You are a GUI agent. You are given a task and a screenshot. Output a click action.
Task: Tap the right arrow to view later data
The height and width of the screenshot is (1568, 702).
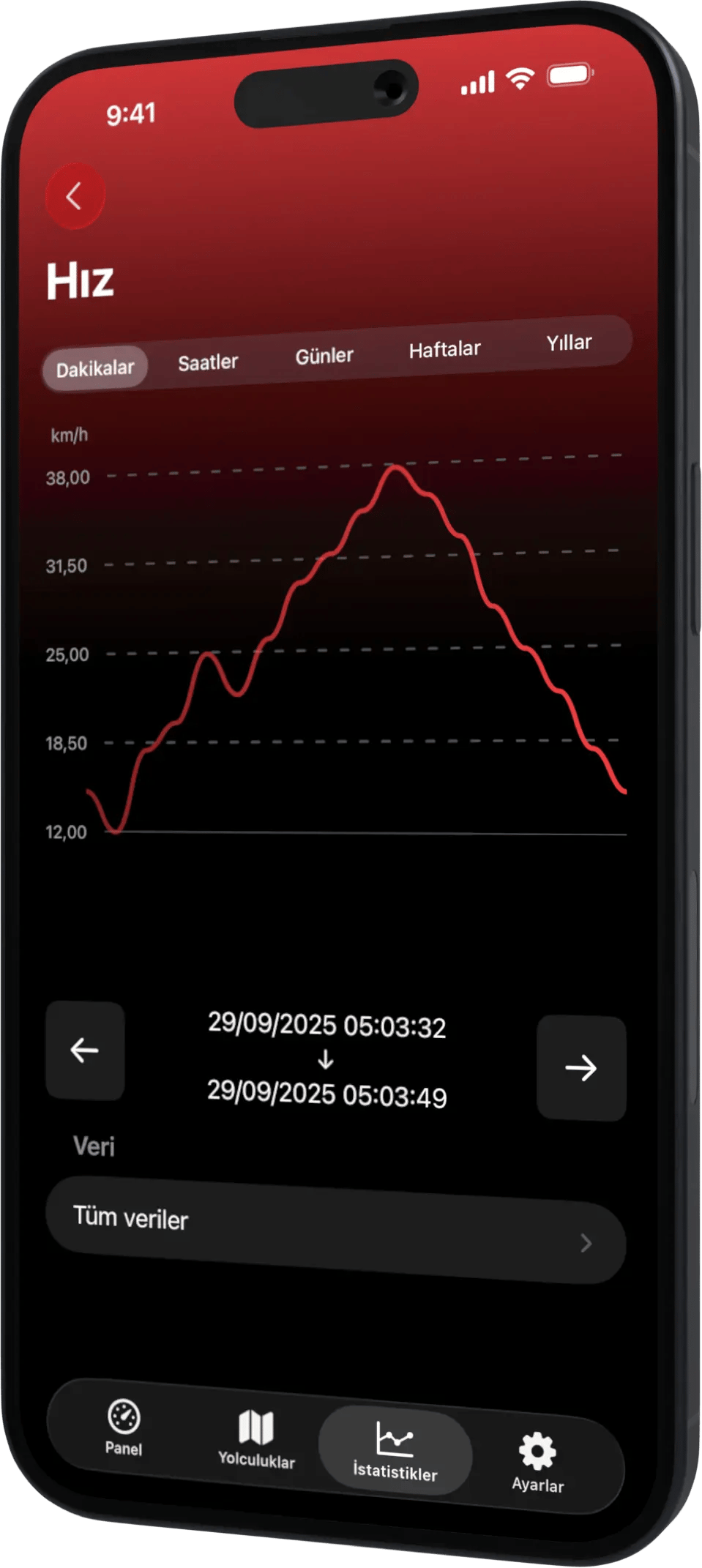[x=581, y=1069]
